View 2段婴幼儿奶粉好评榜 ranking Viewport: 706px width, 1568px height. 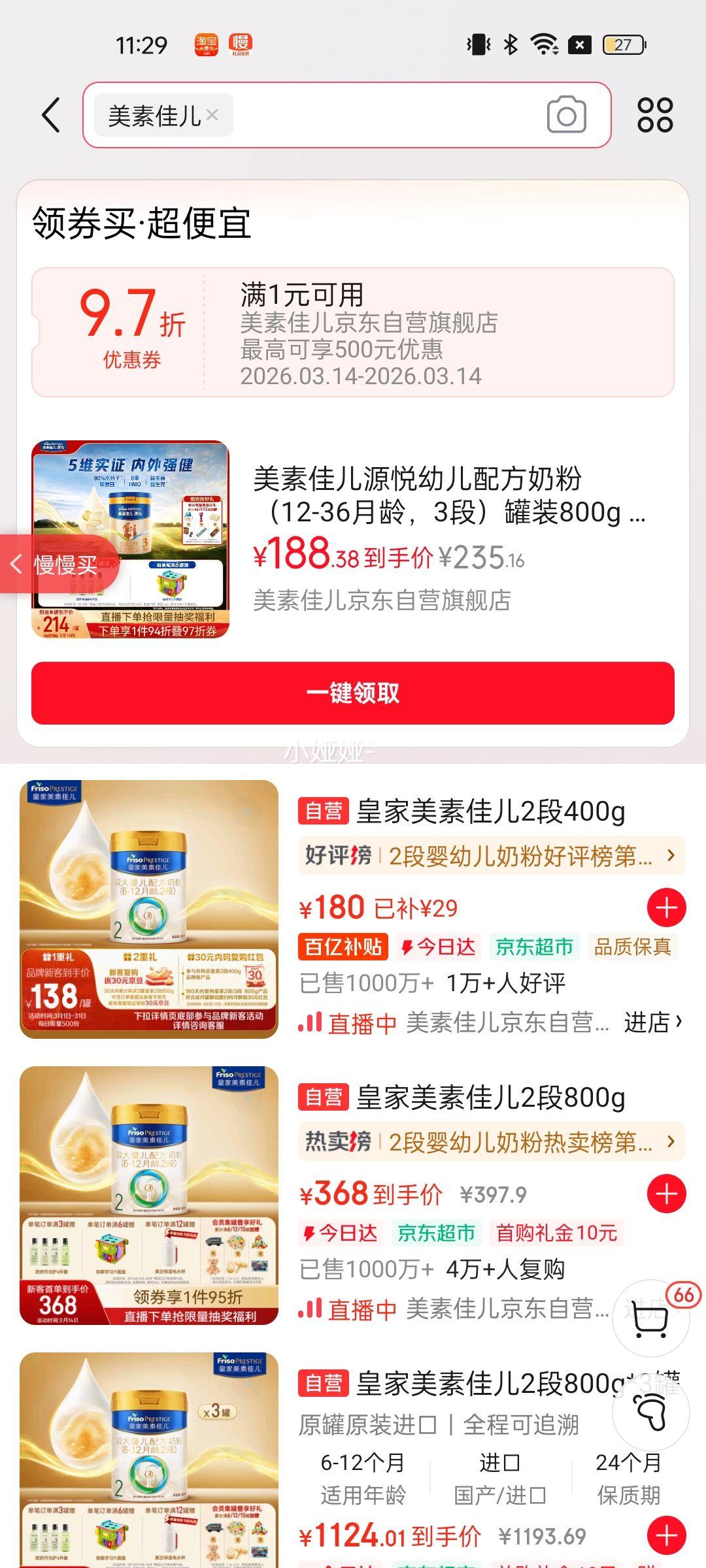click(x=490, y=855)
